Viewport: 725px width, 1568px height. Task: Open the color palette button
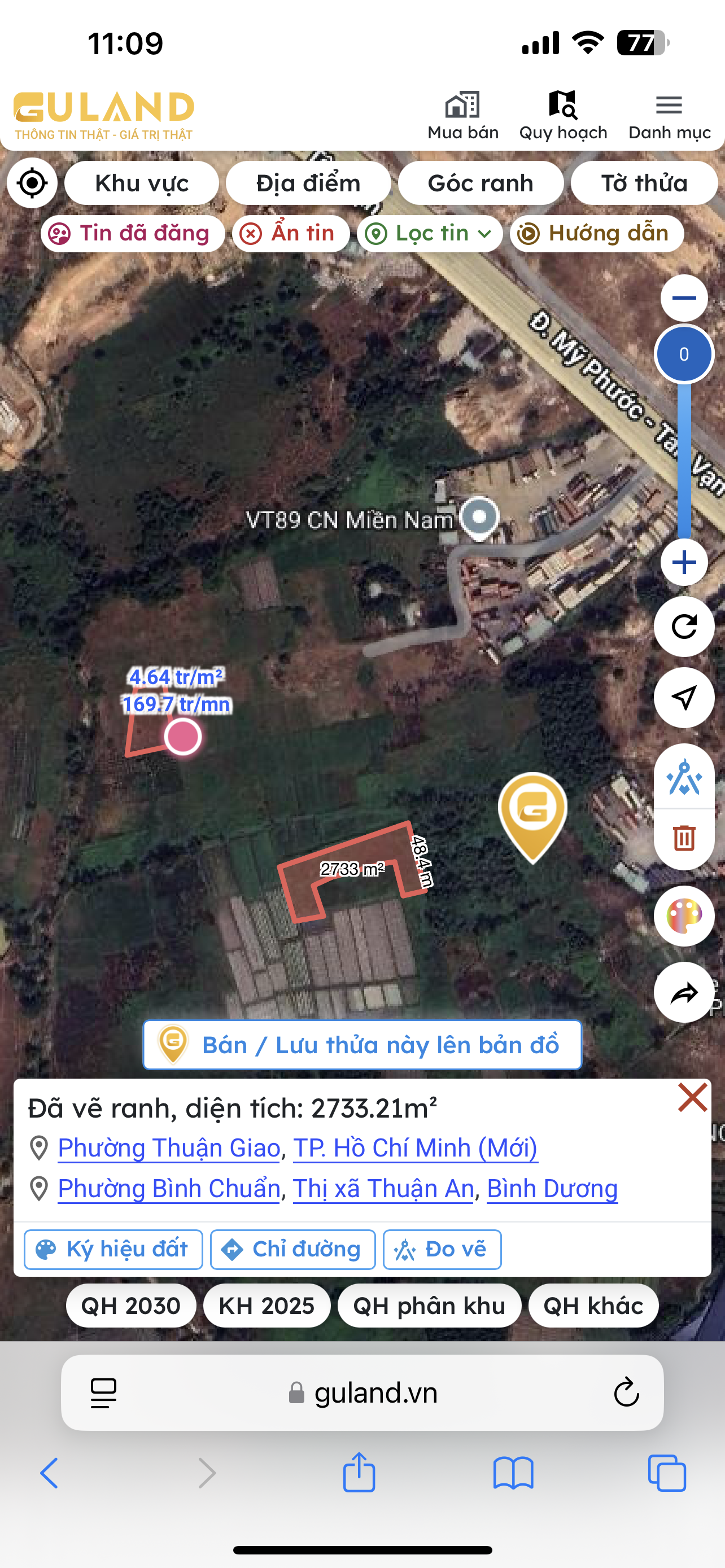pyautogui.click(x=684, y=916)
